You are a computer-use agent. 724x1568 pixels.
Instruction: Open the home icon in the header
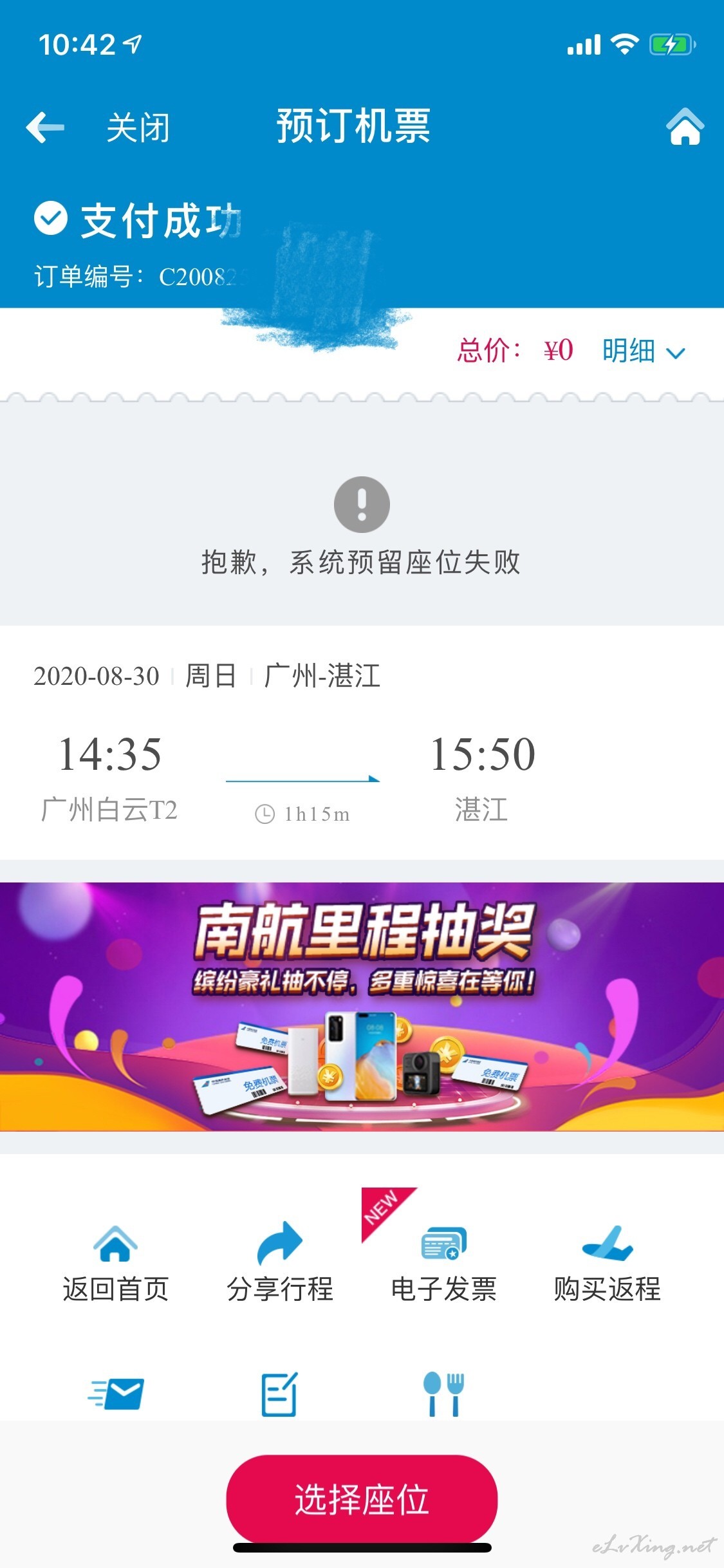[685, 126]
